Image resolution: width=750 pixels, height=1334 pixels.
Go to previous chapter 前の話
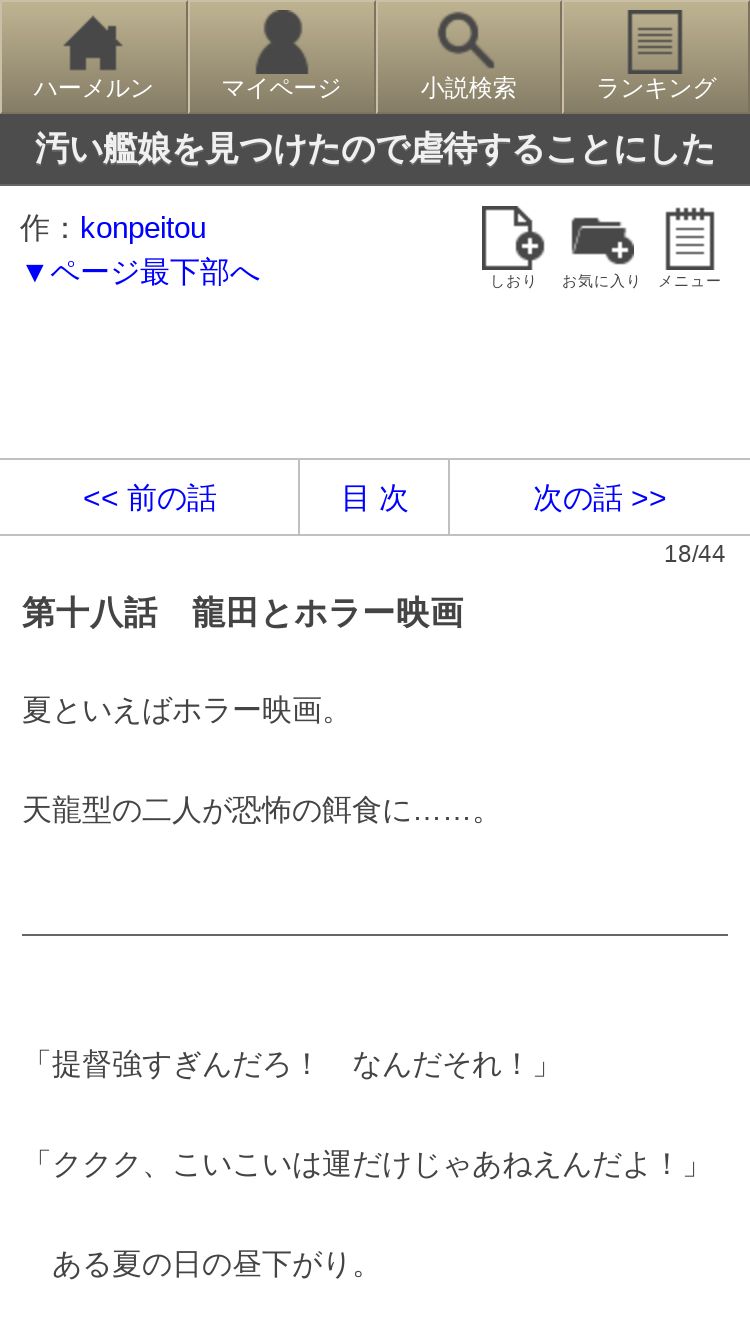[x=150, y=498]
